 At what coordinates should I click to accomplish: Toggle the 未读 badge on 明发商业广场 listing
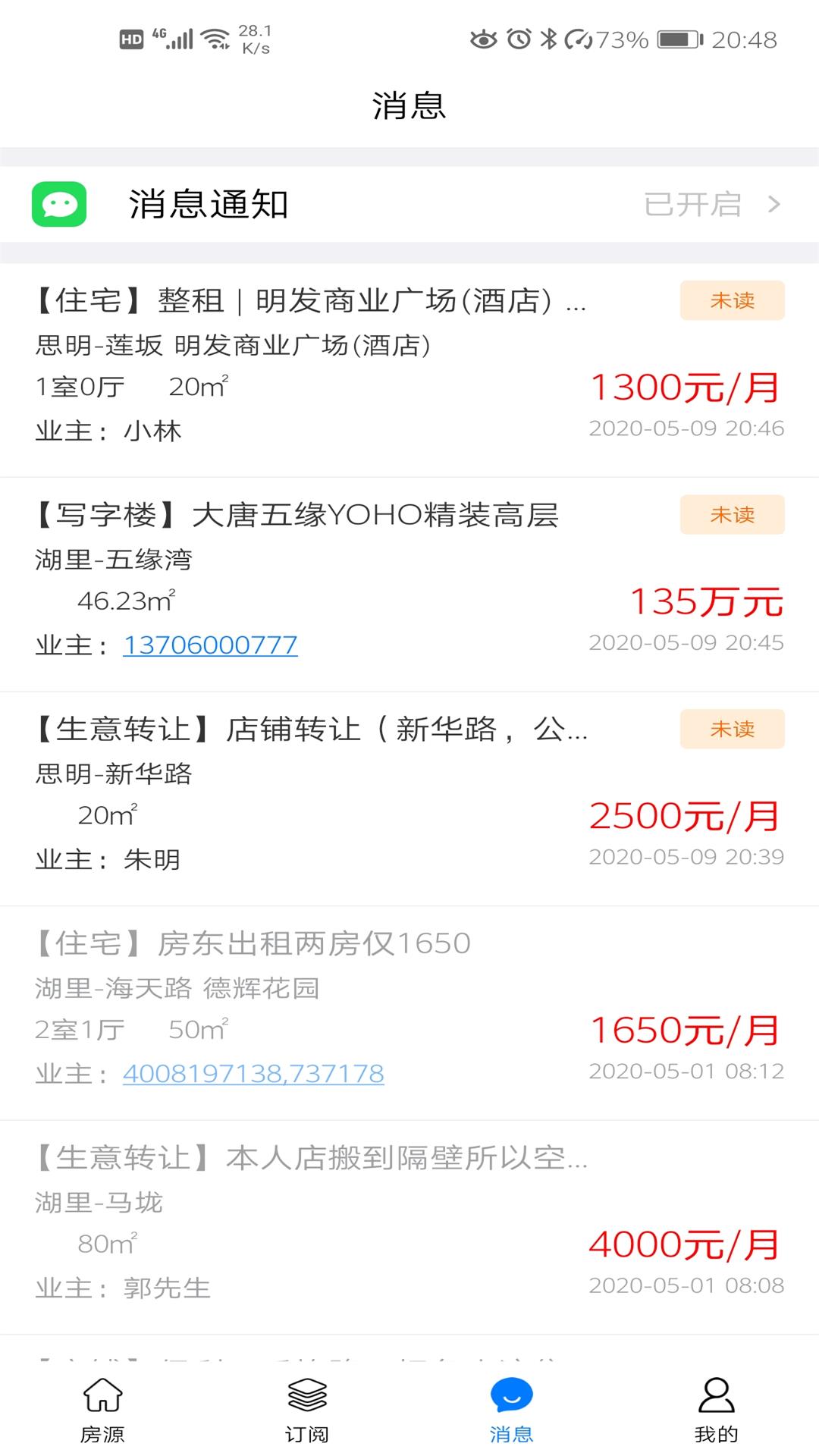(x=731, y=301)
